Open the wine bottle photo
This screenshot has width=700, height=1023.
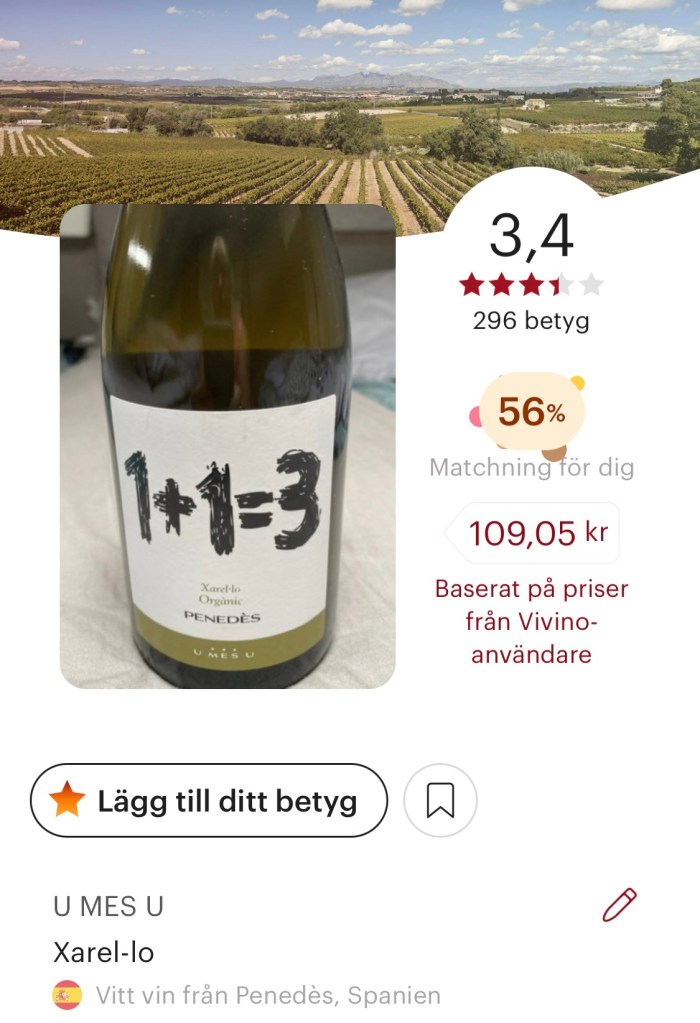[228, 446]
